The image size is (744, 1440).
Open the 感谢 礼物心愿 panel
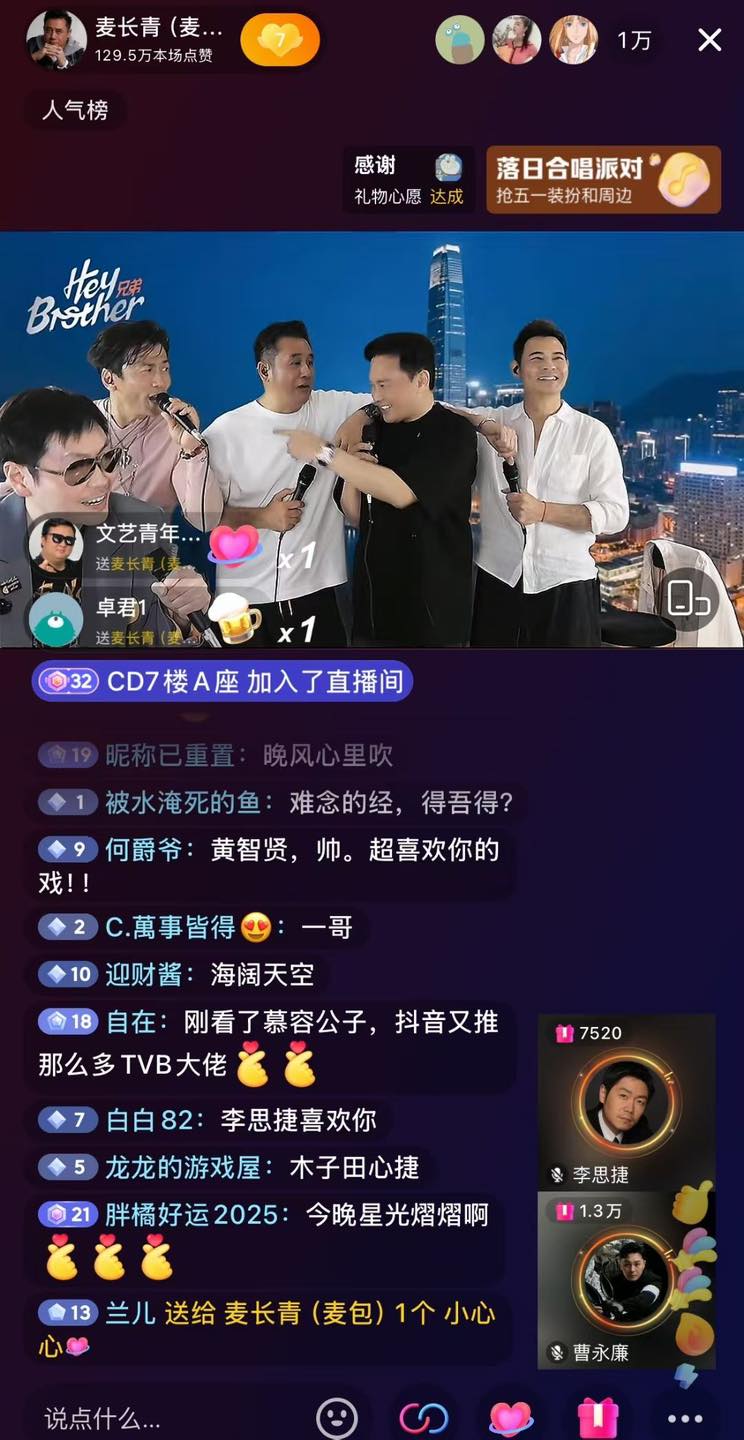(408, 180)
